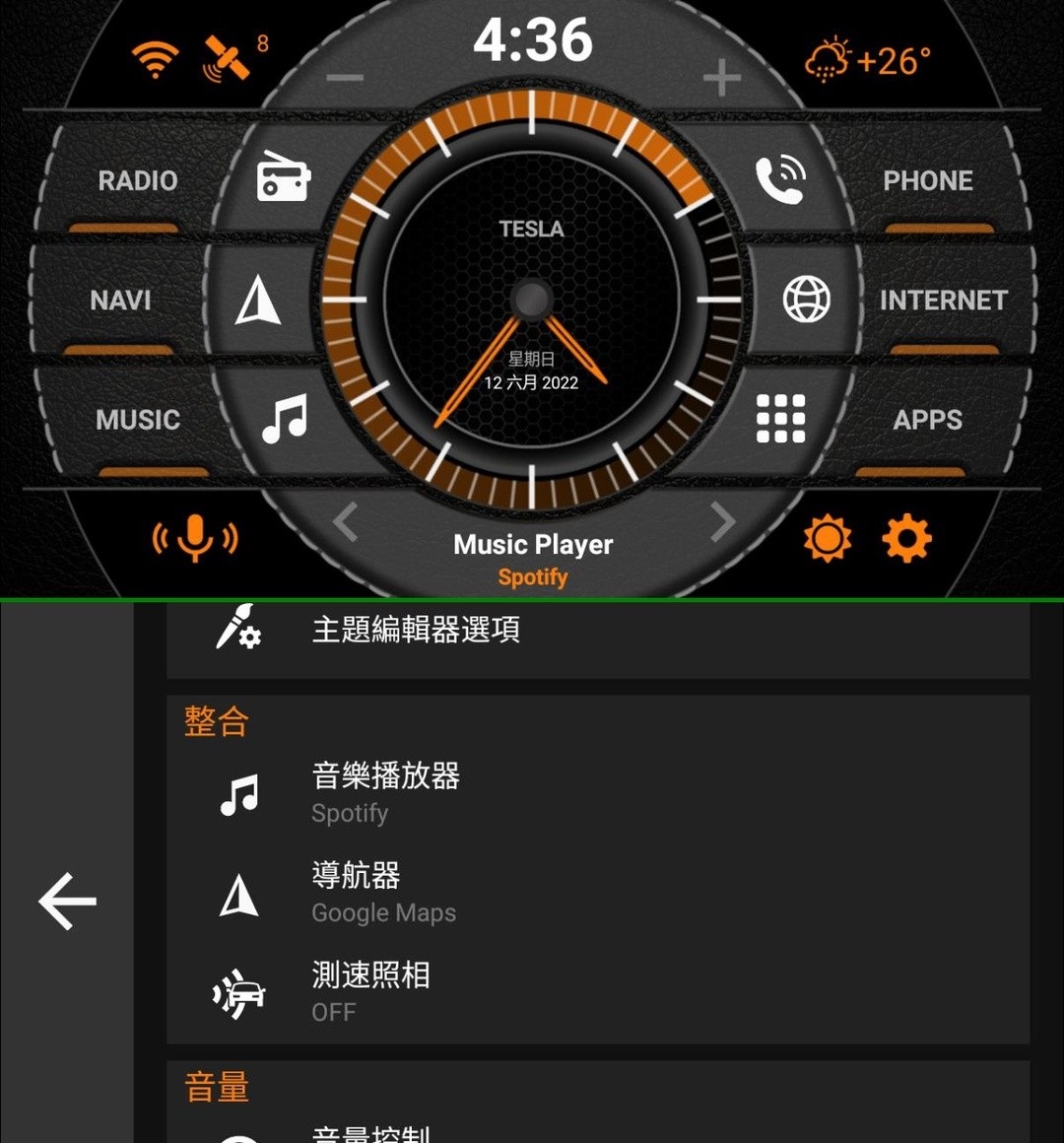The height and width of the screenshot is (1143, 1064).
Task: Open the Internet browser globe icon
Action: [x=807, y=300]
